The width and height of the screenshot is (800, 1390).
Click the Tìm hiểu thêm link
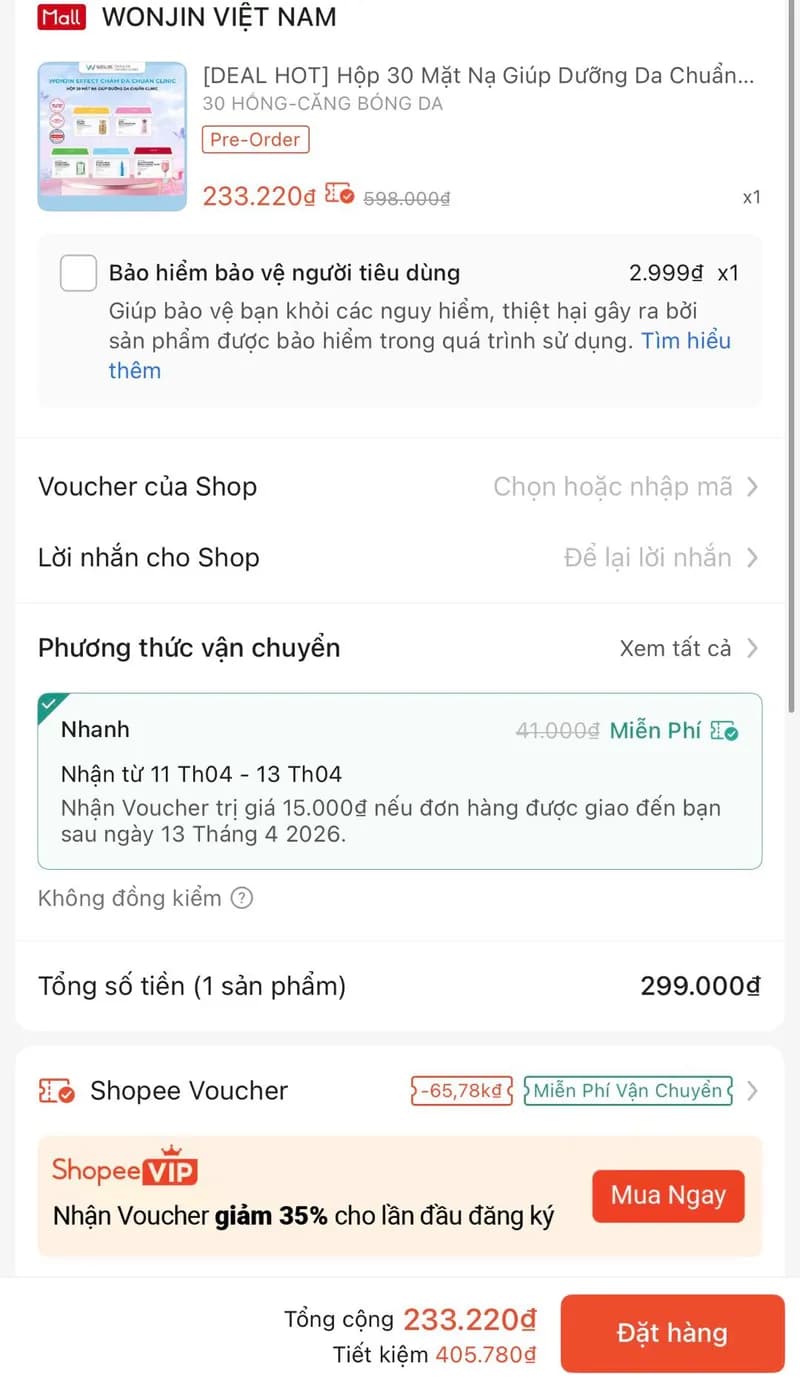click(x=686, y=341)
